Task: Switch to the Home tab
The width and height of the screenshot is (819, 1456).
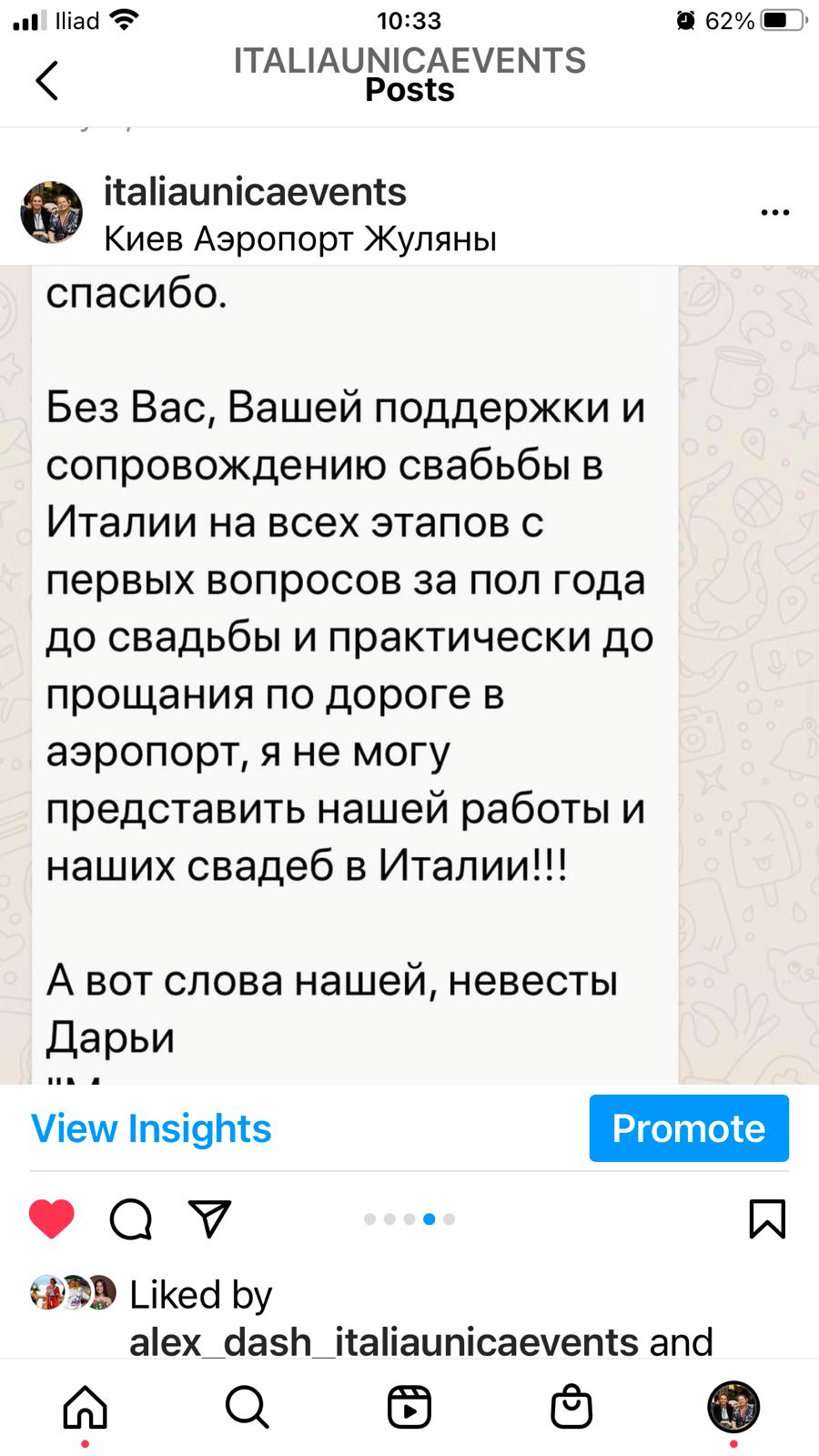Action: [85, 1408]
